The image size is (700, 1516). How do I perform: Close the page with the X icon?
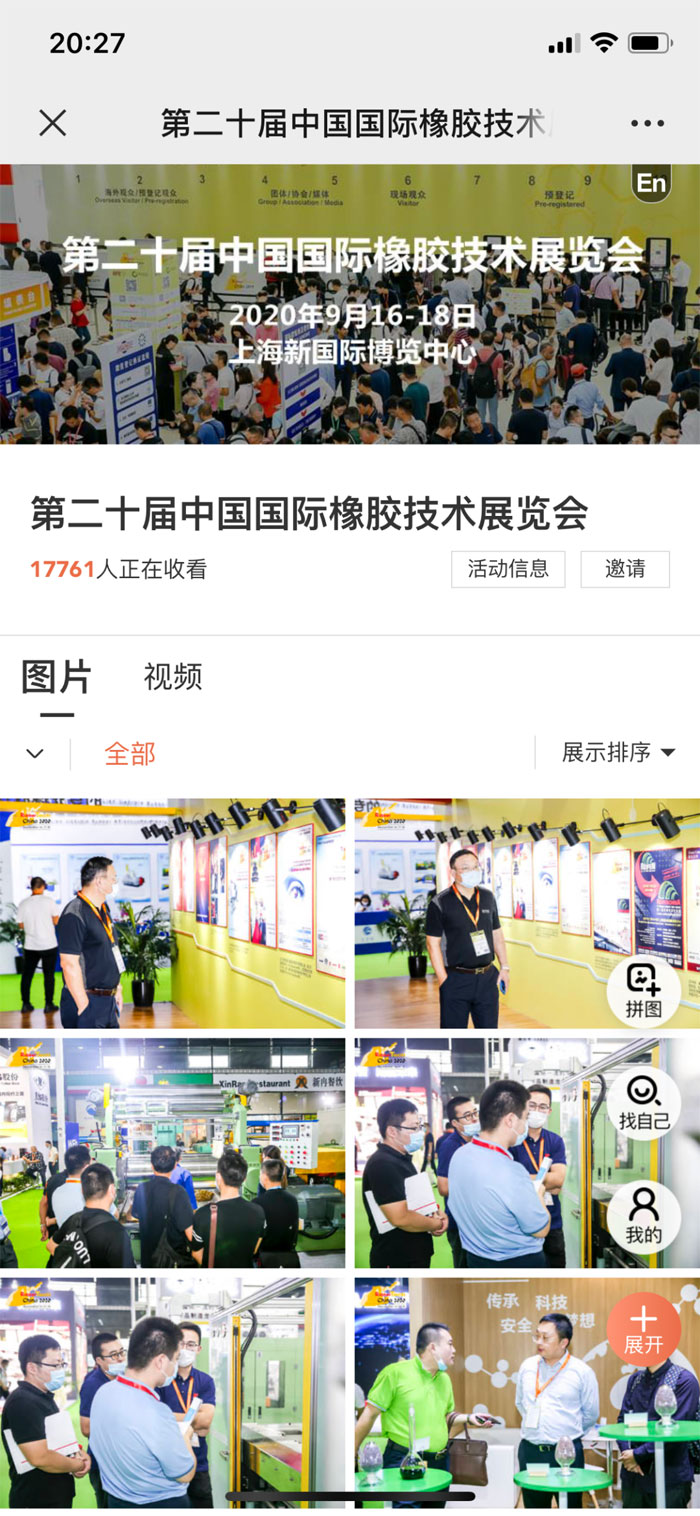pos(52,123)
